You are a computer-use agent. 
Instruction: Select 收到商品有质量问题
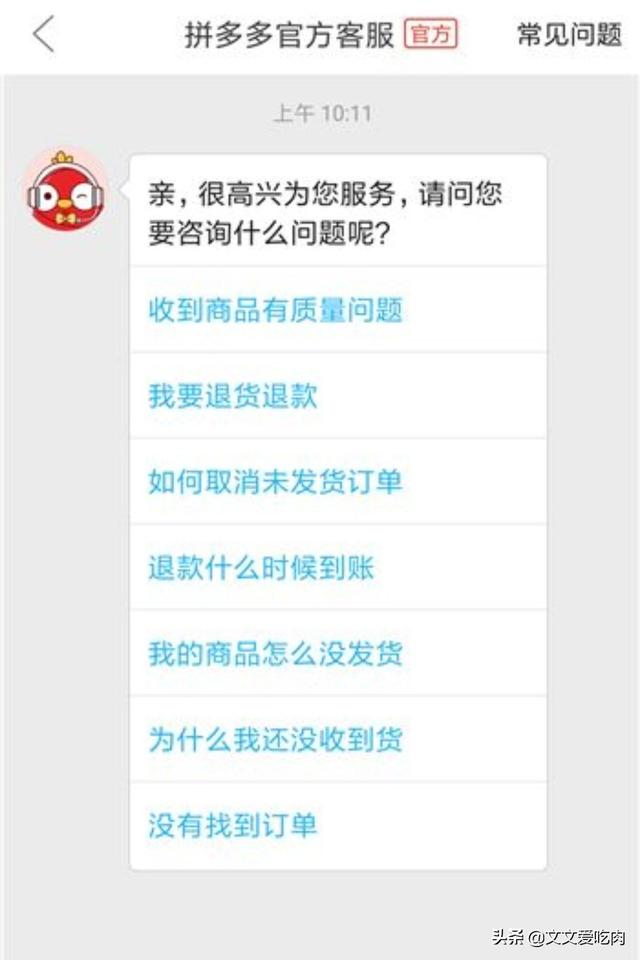[x=275, y=310]
